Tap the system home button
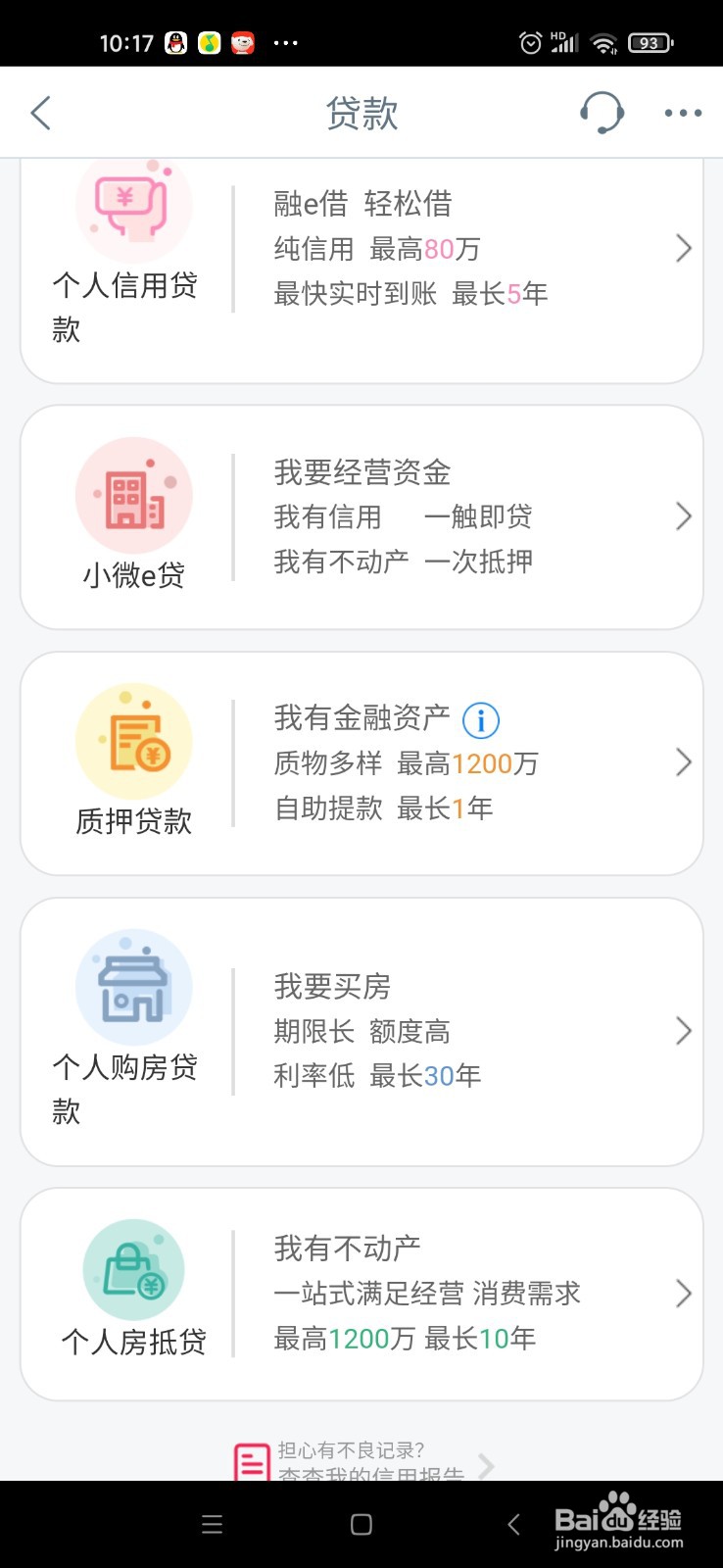This screenshot has height=1568, width=723. (361, 1524)
